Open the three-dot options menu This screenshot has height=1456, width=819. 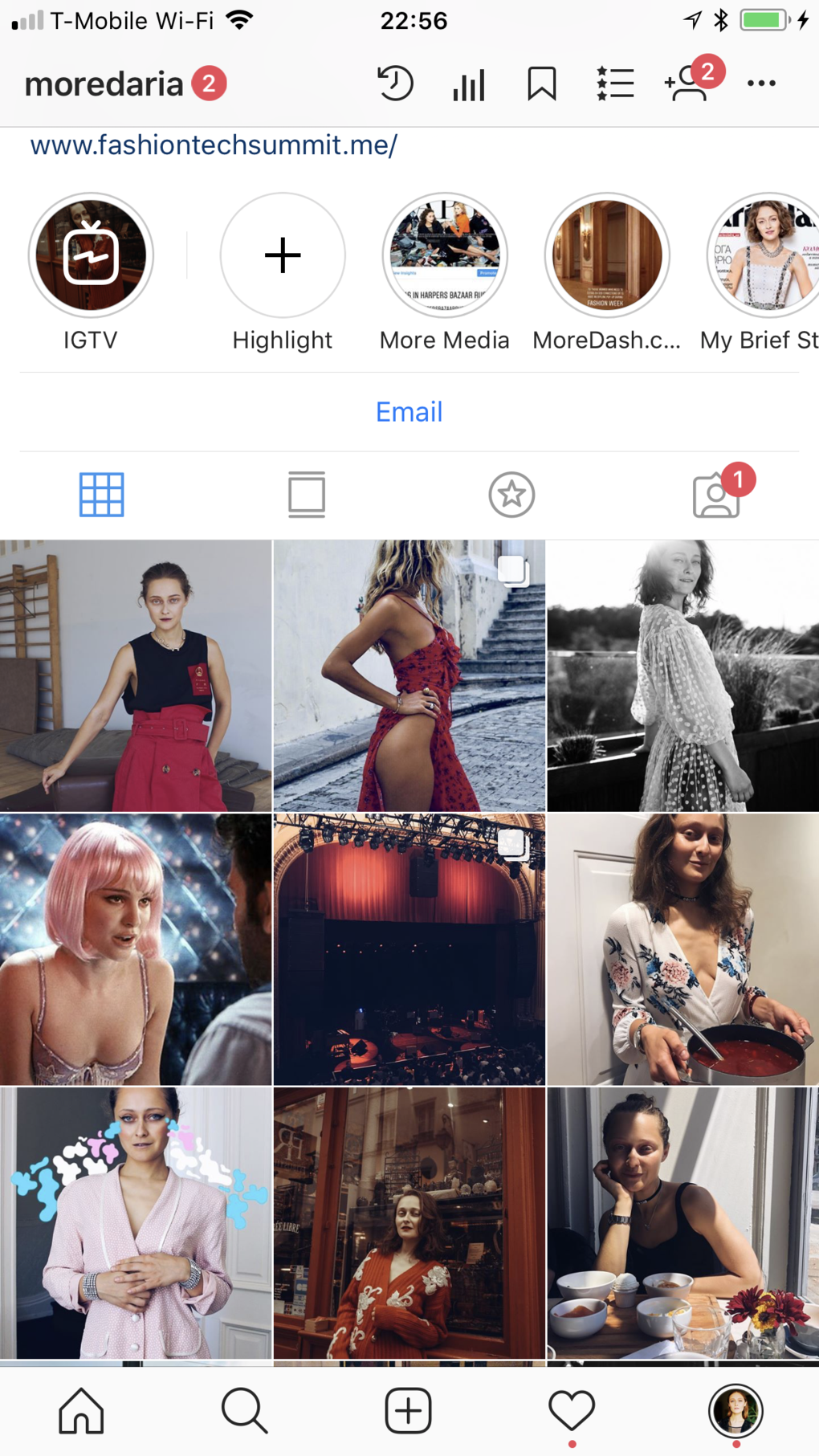tap(760, 84)
